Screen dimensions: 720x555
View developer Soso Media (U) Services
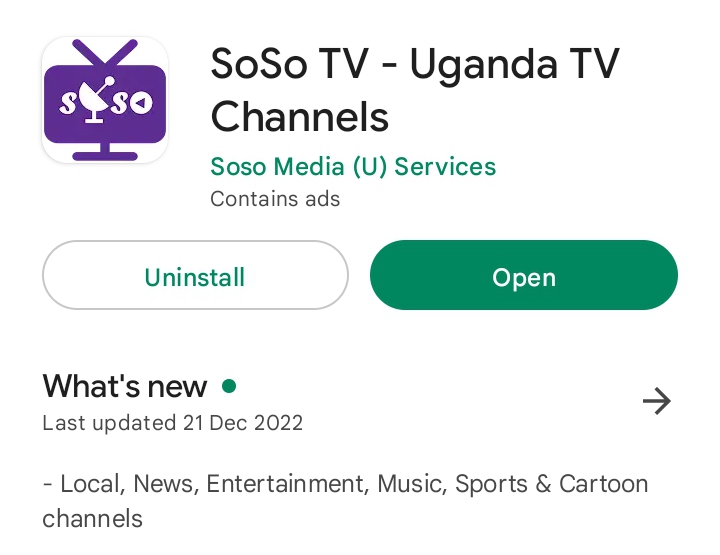(x=353, y=166)
